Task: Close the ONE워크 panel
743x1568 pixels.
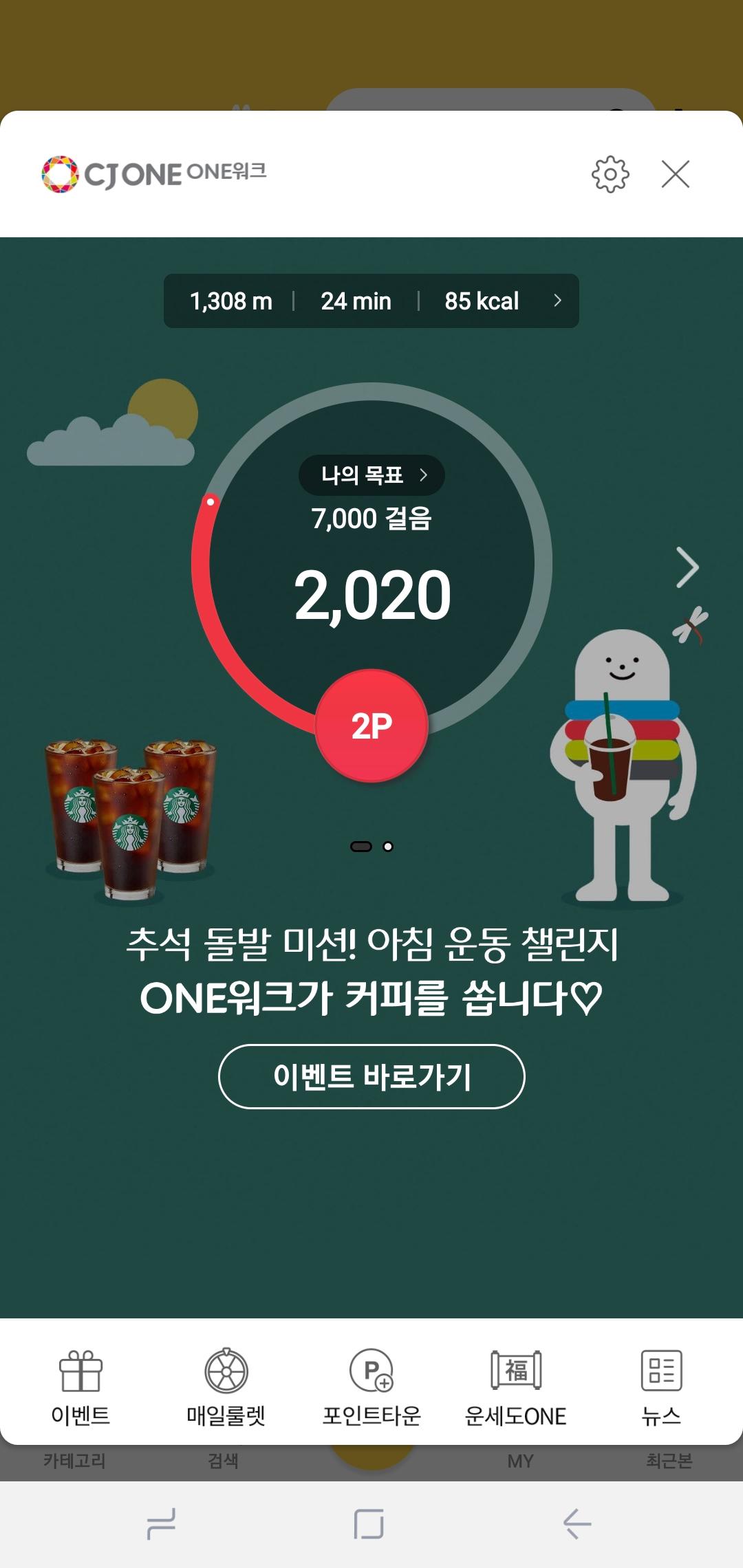Action: tap(675, 175)
